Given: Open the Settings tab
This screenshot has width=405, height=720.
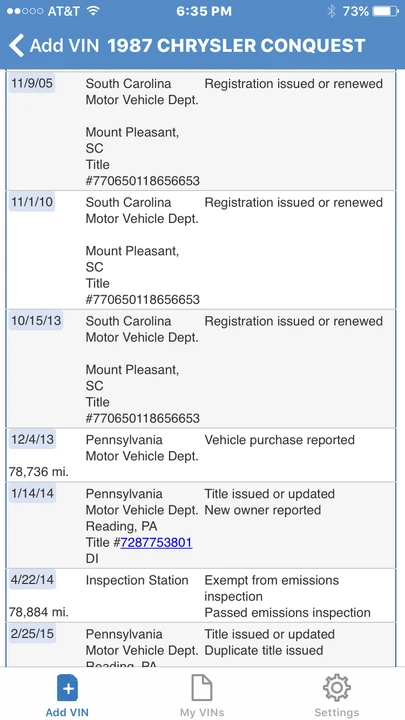Looking at the screenshot, I should (x=337, y=695).
